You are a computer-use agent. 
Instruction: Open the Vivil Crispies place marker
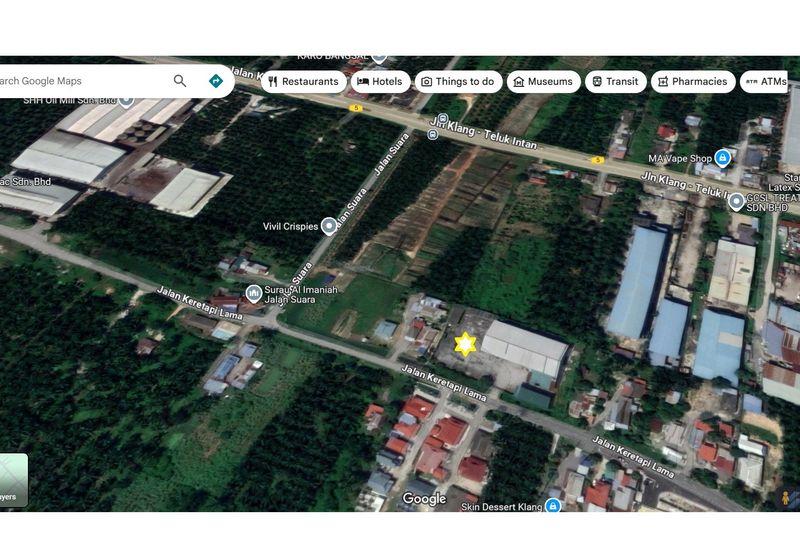tap(328, 226)
